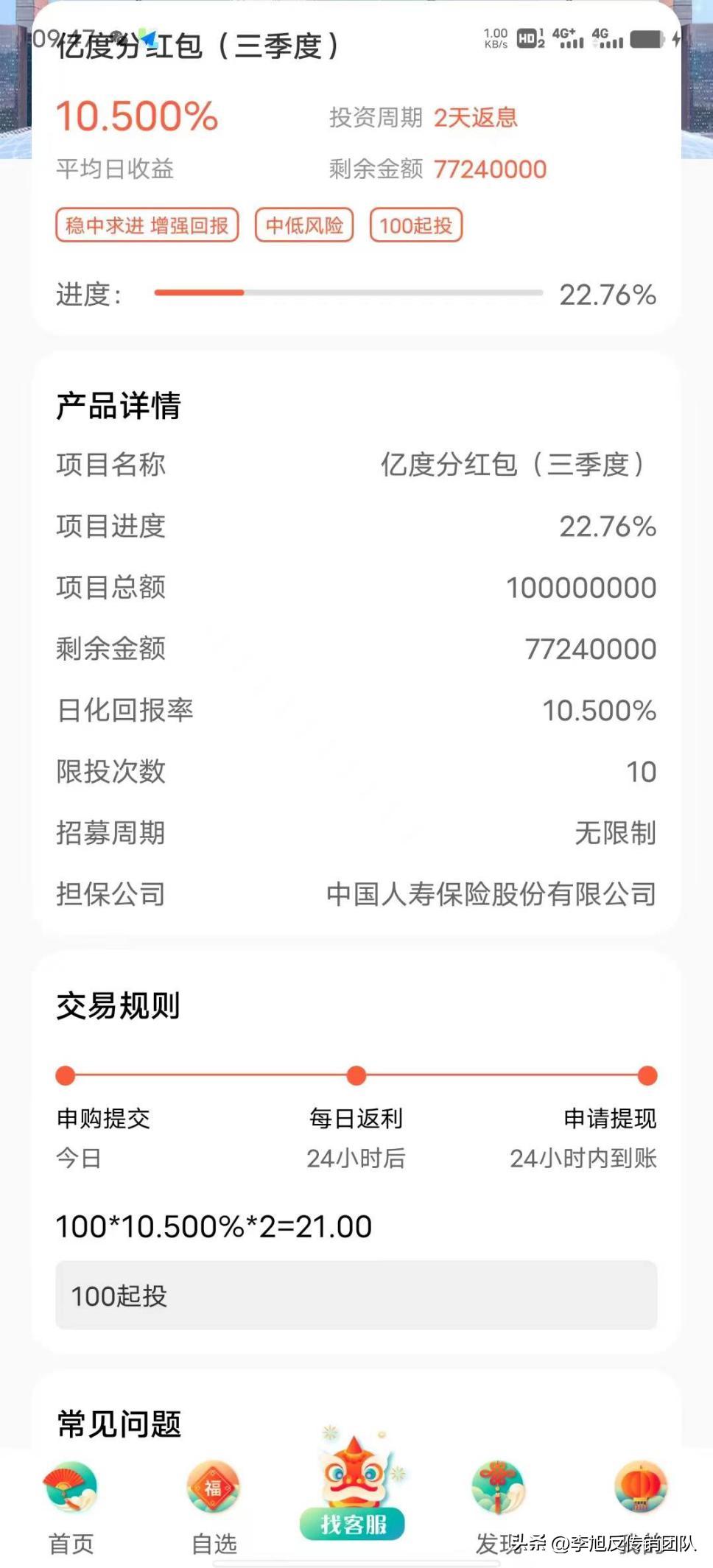The height and width of the screenshot is (1568, 713).
Task: Click the 22.76% progress bar
Action: point(345,293)
